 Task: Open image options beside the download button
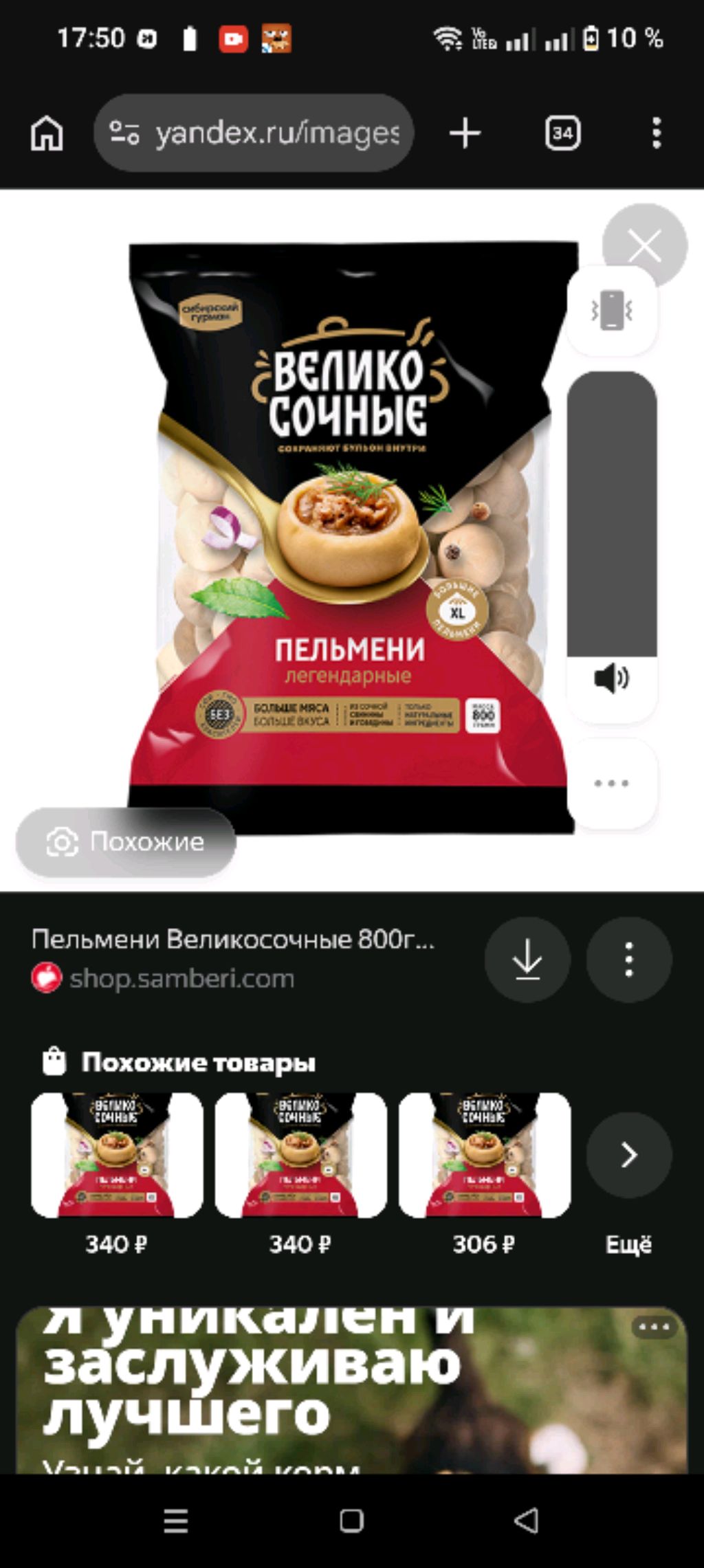[x=628, y=959]
